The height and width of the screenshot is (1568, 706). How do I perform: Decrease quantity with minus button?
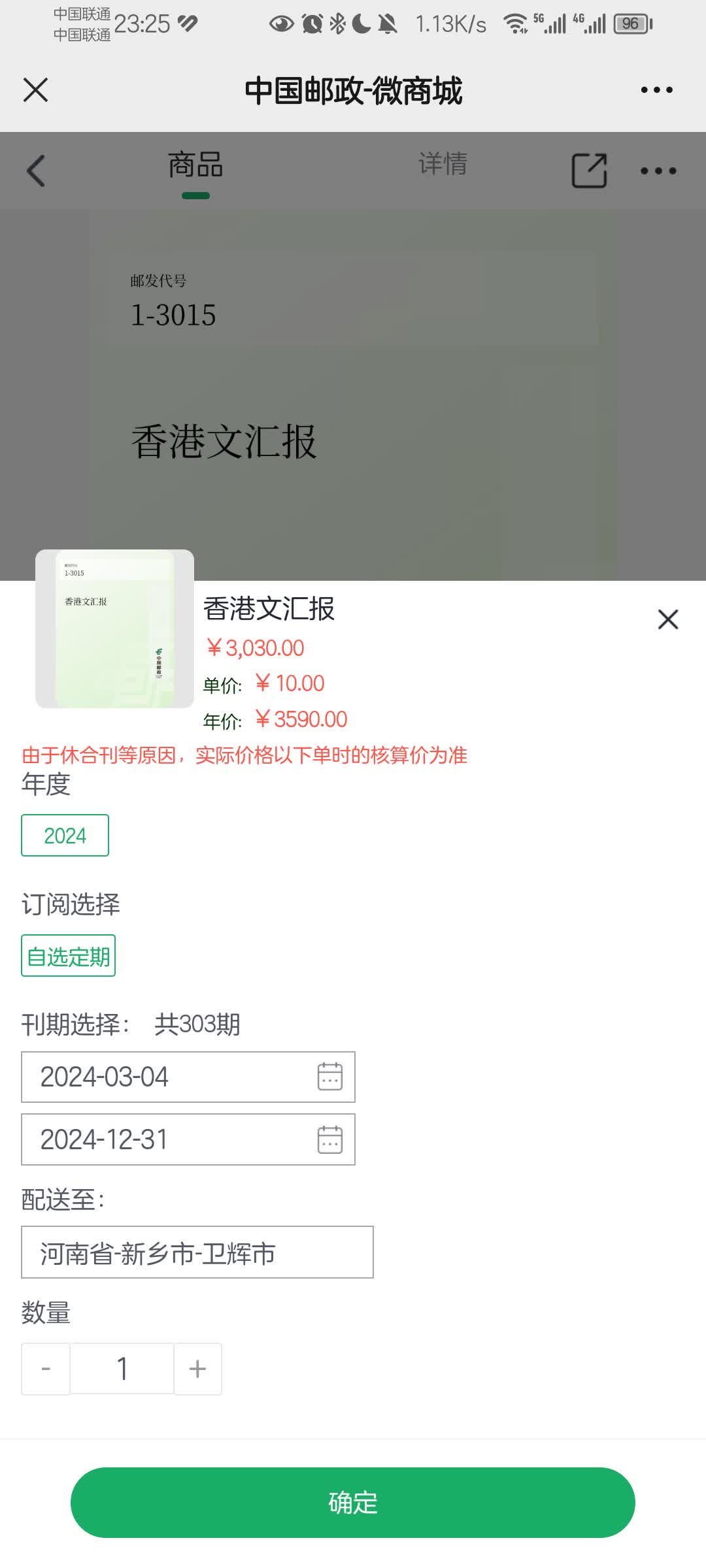pyautogui.click(x=46, y=1369)
